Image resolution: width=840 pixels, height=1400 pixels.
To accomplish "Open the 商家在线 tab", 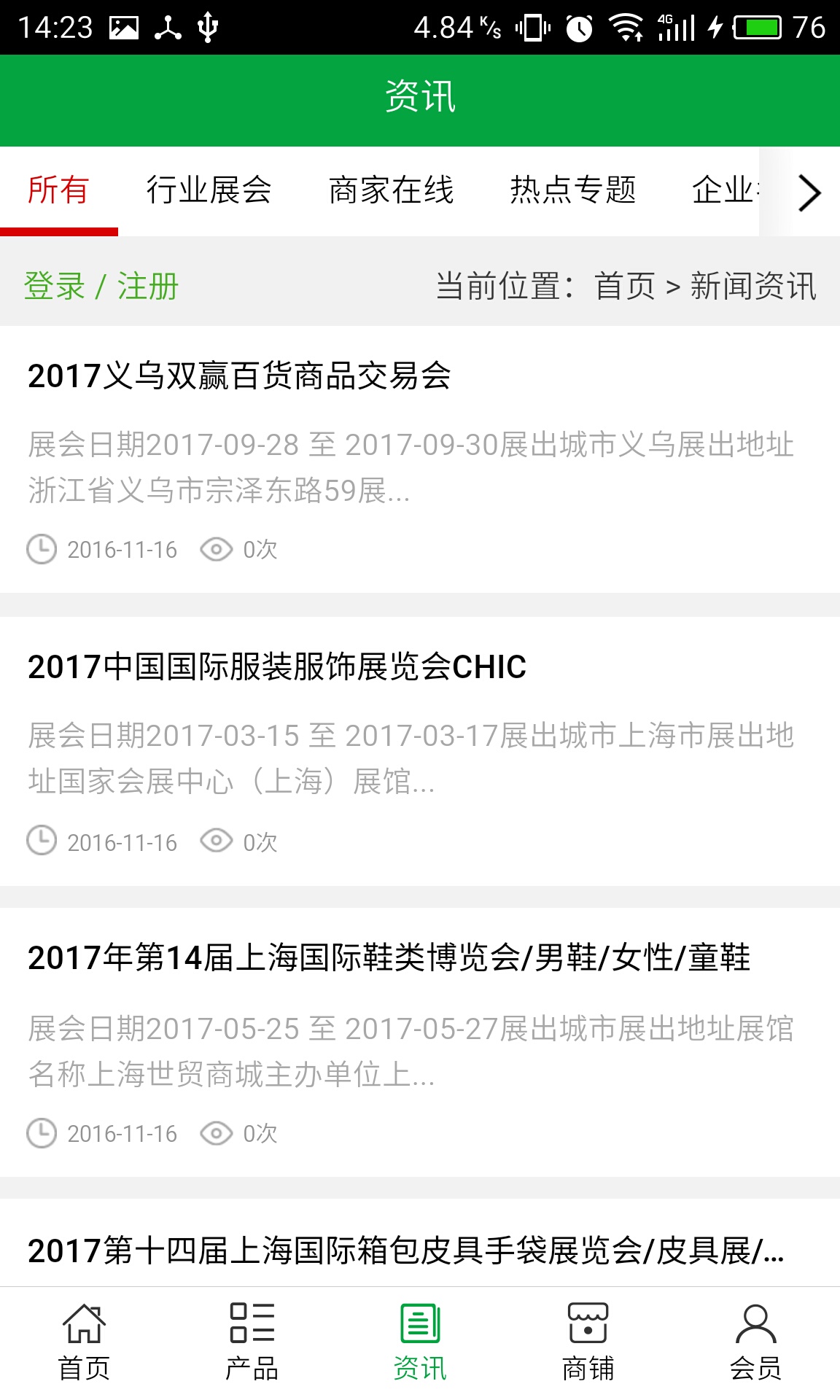I will 391,191.
